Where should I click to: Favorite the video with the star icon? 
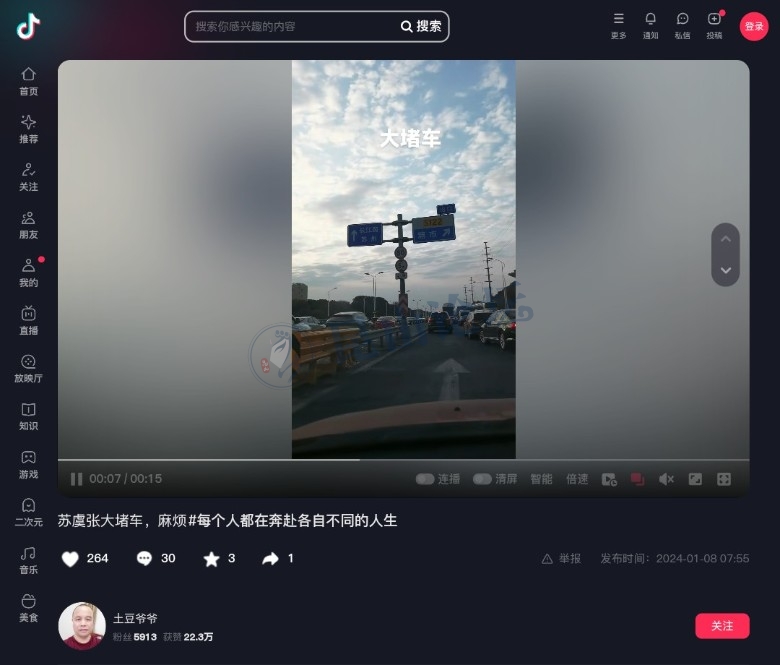click(x=211, y=559)
